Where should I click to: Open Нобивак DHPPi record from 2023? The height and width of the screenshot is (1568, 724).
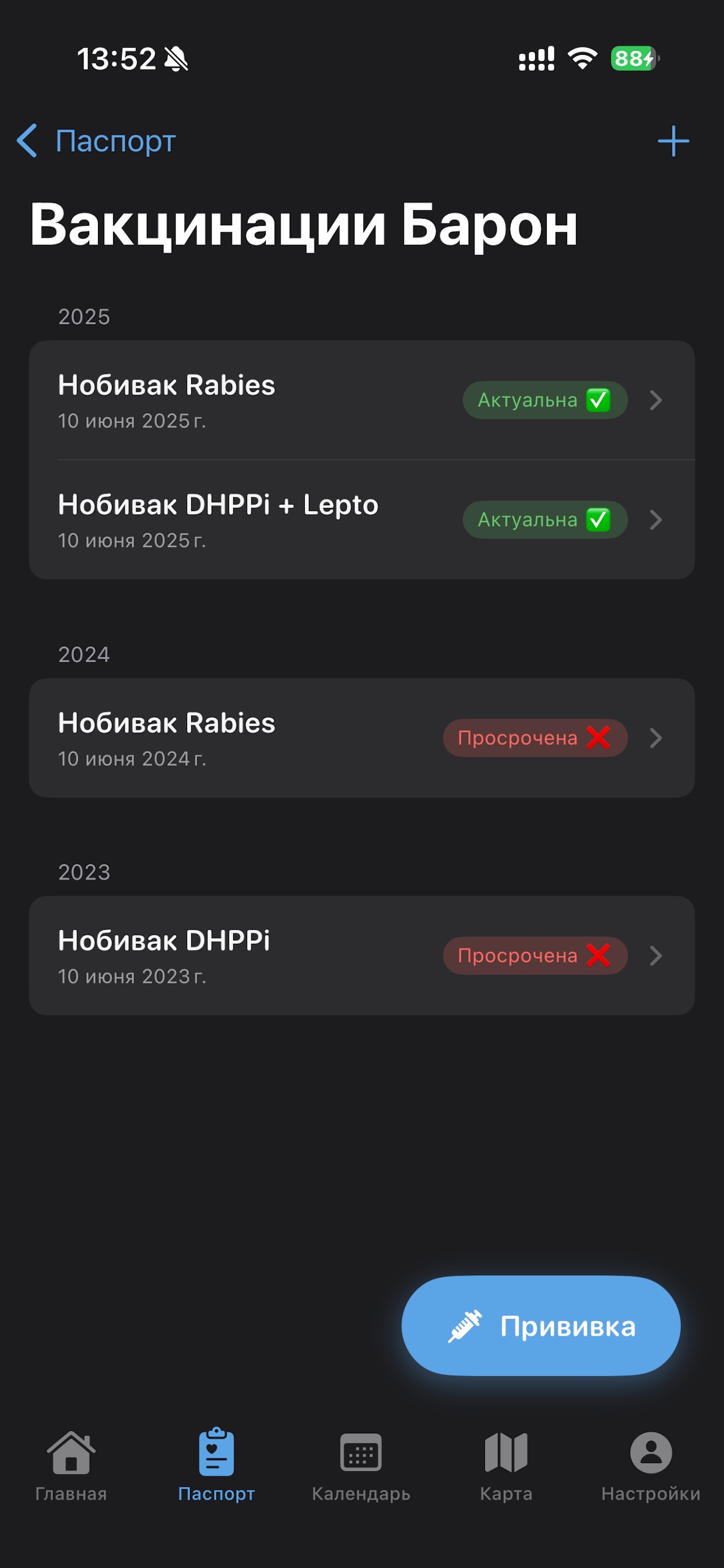[361, 955]
